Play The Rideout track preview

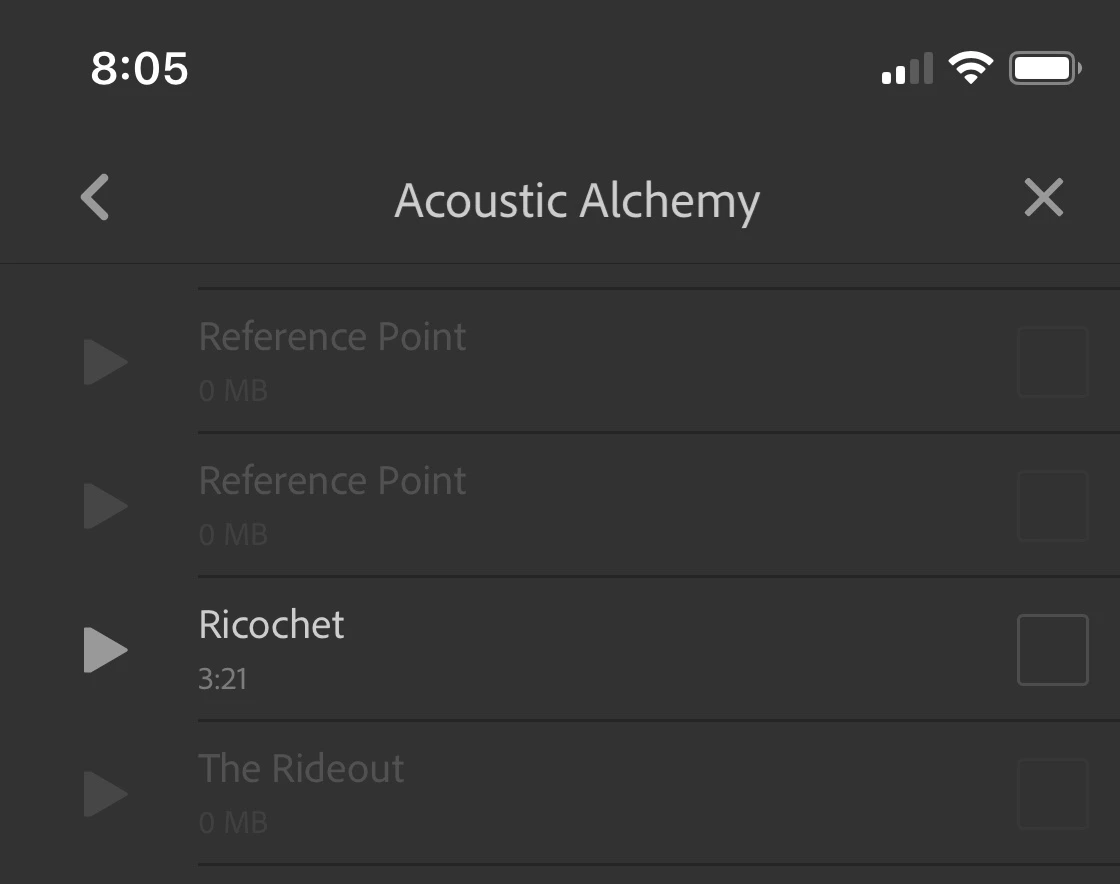coord(105,794)
